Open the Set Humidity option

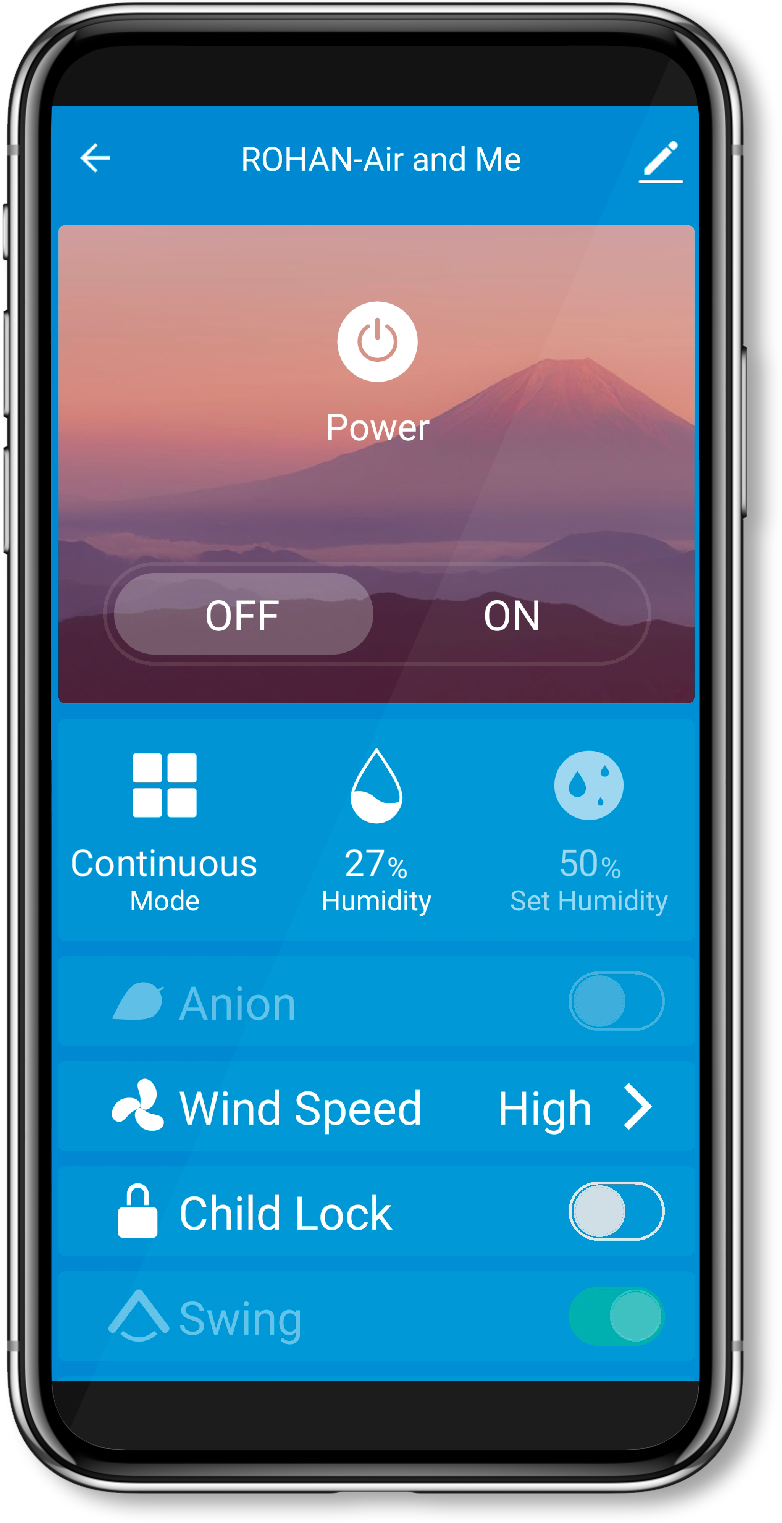coord(588,829)
